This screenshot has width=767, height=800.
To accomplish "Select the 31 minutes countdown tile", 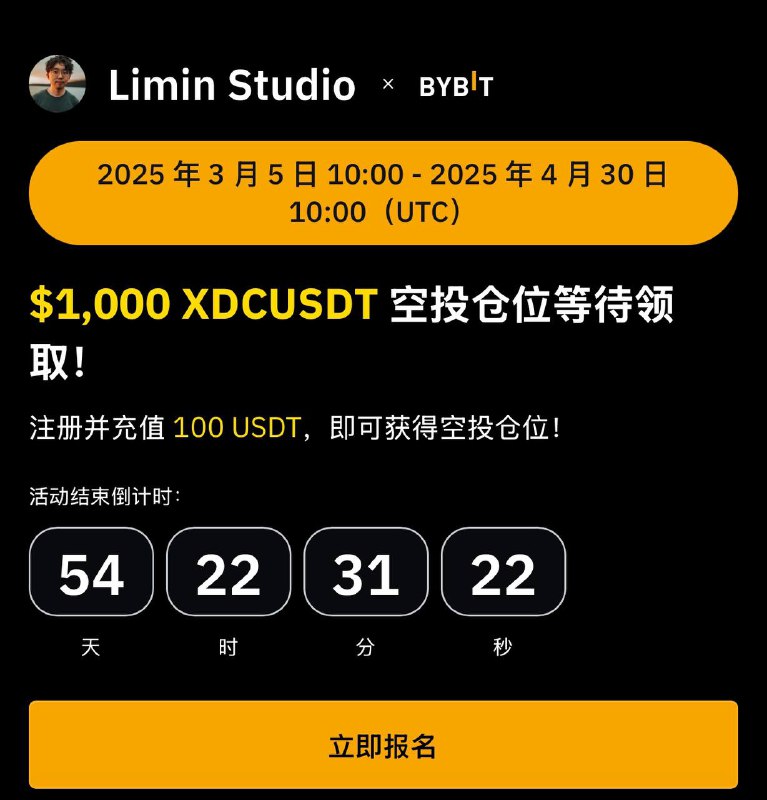I will point(365,572).
